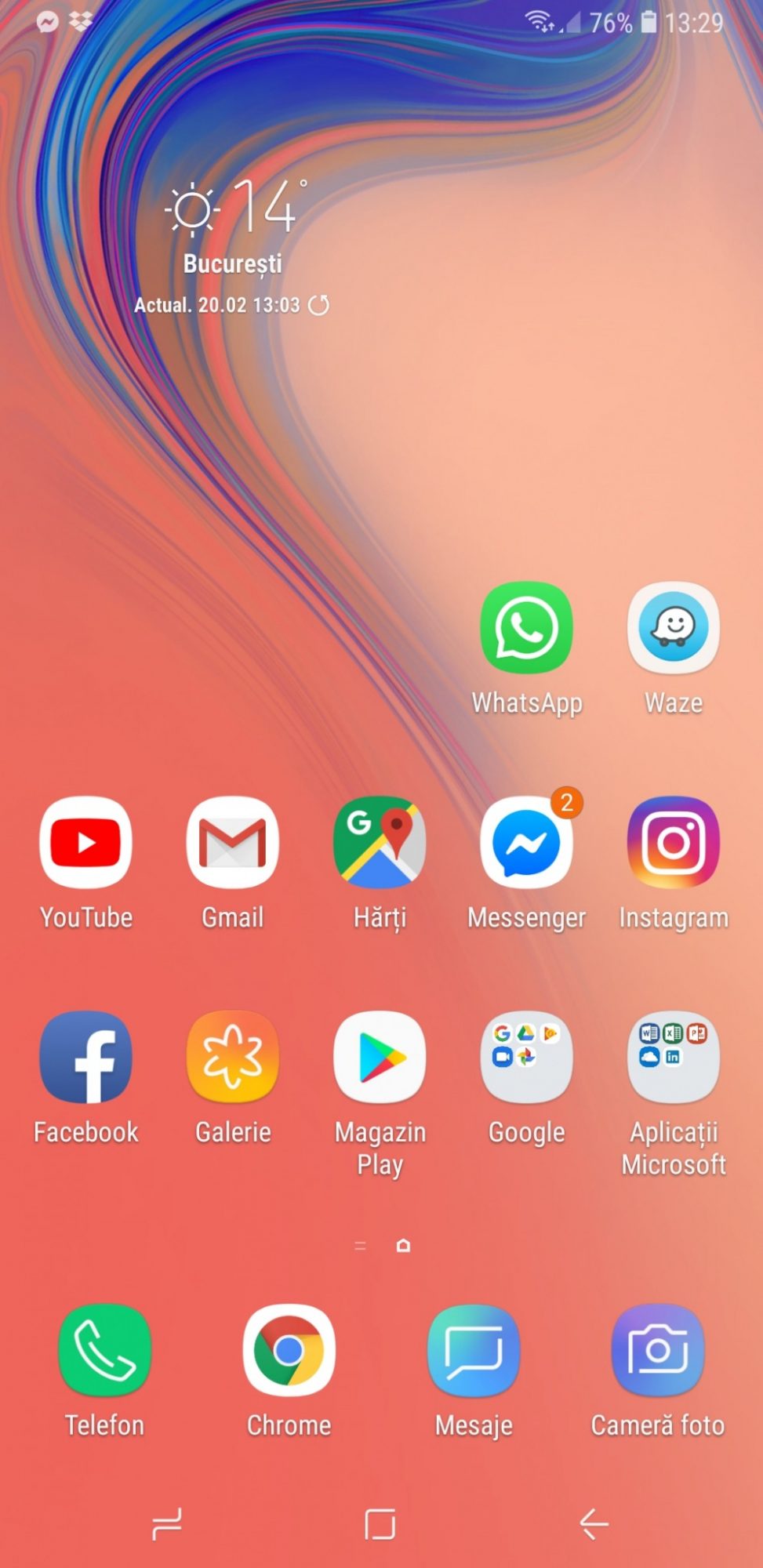
Task: Launch Hărți maps app
Action: point(380,843)
